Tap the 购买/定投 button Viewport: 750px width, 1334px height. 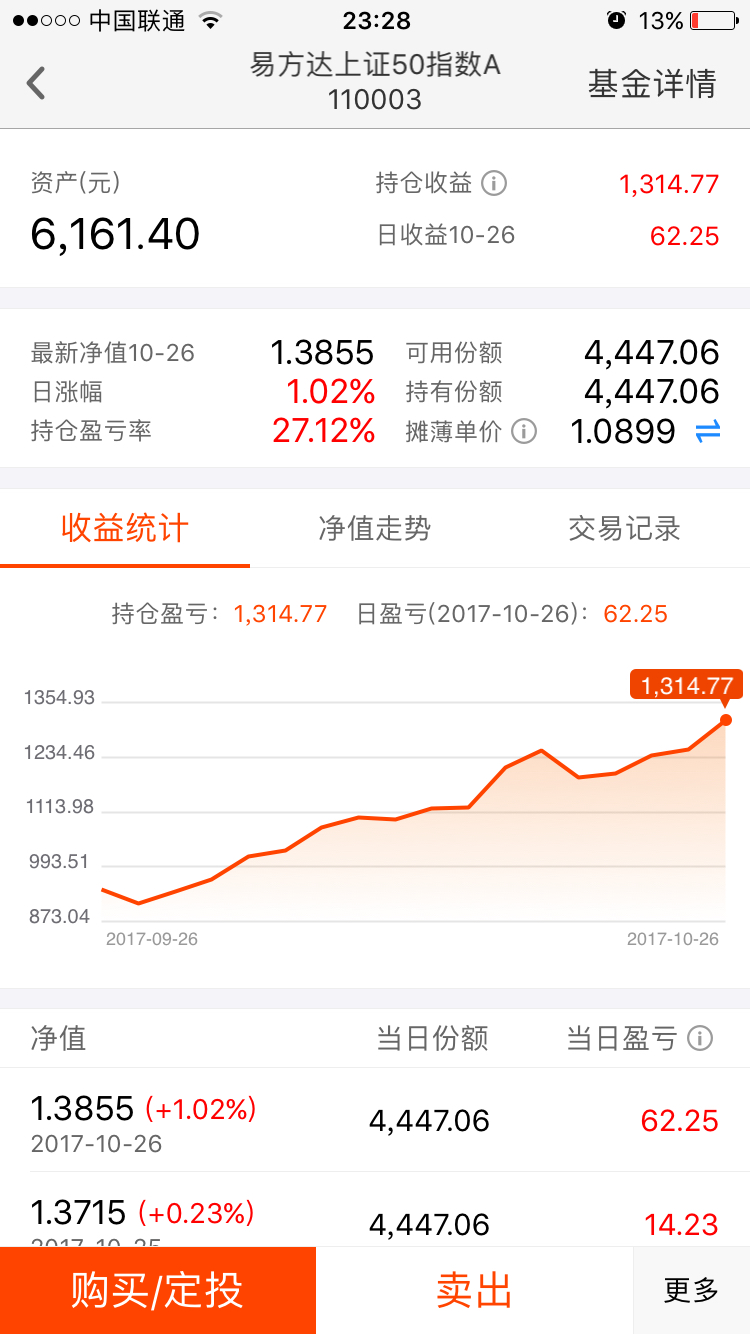[158, 1290]
